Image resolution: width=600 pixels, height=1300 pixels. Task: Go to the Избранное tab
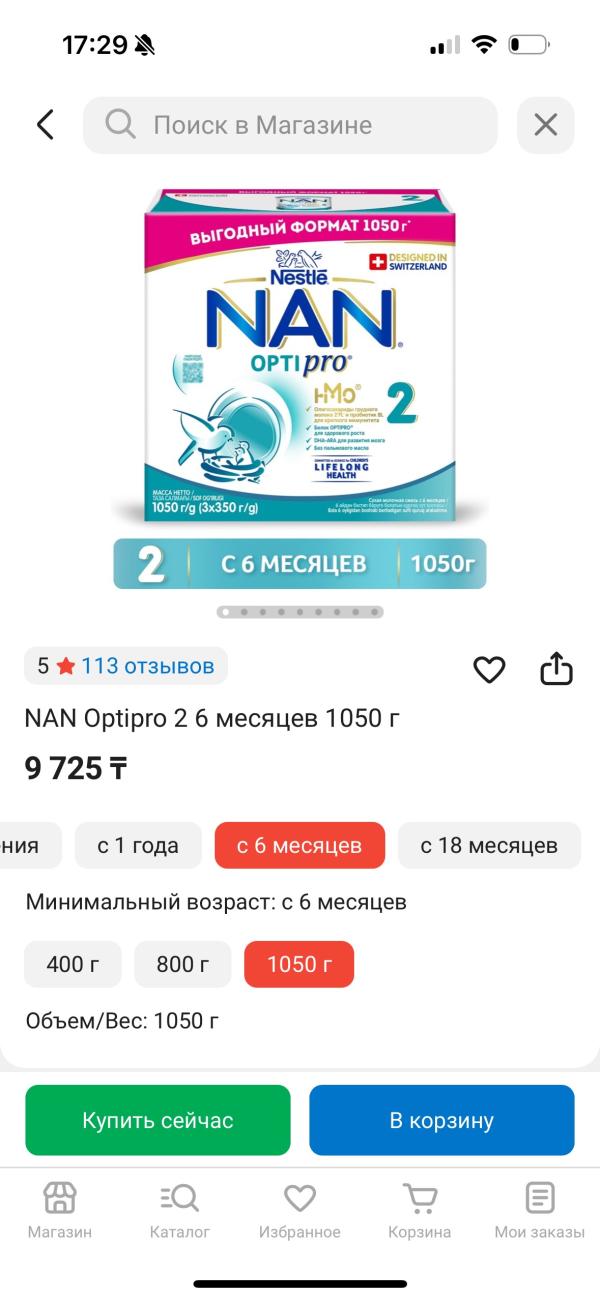click(300, 1210)
